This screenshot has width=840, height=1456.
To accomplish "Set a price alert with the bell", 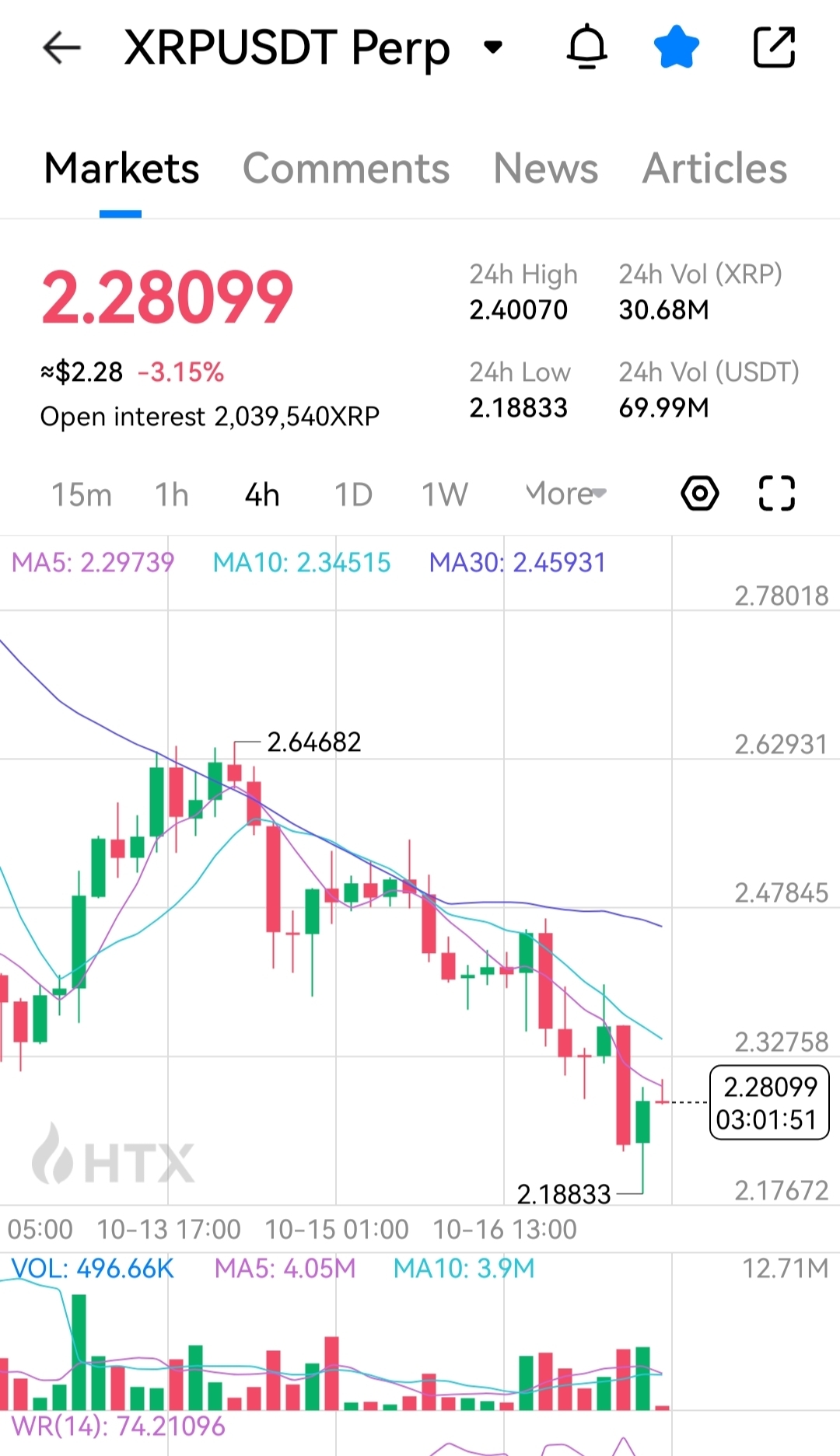I will [x=586, y=47].
